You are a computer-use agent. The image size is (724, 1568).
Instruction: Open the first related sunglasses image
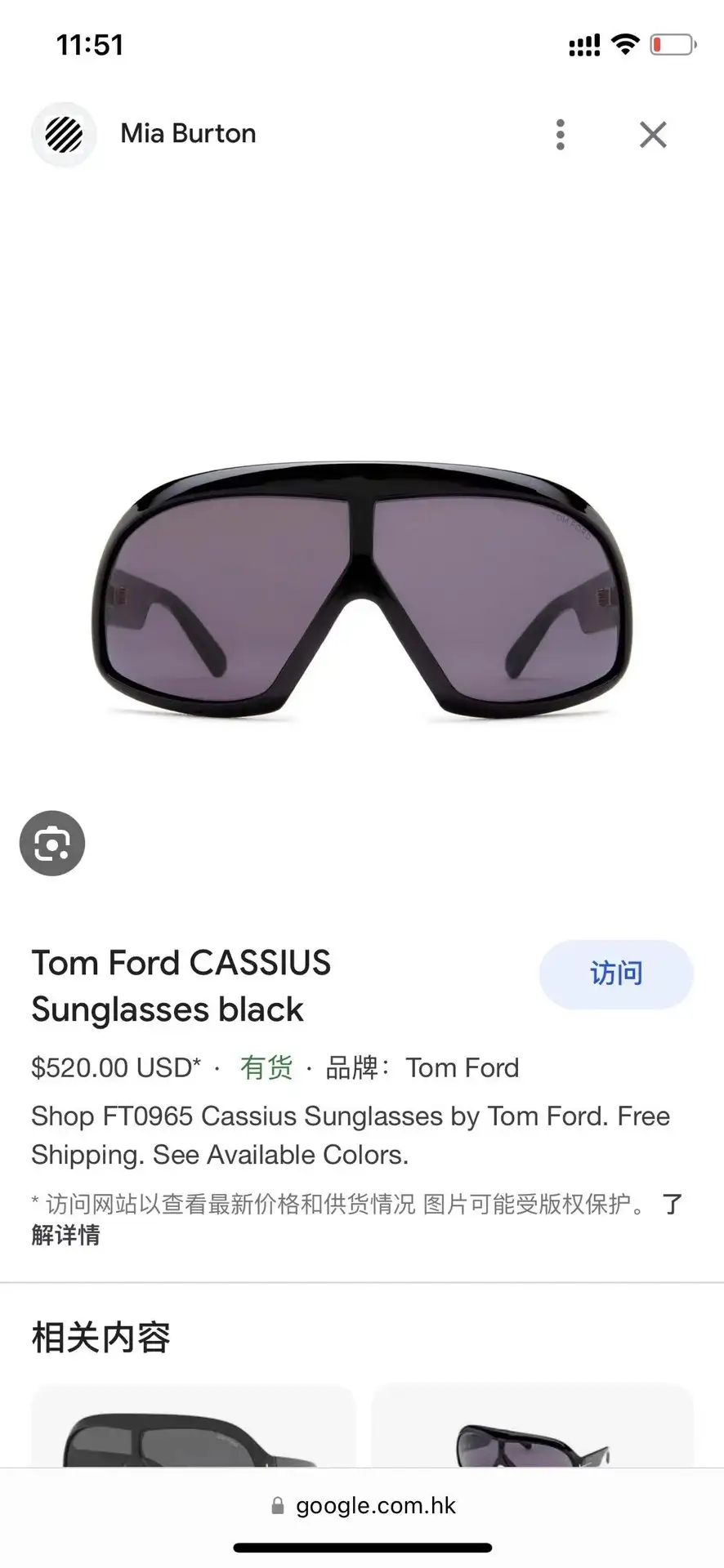[x=193, y=1429]
